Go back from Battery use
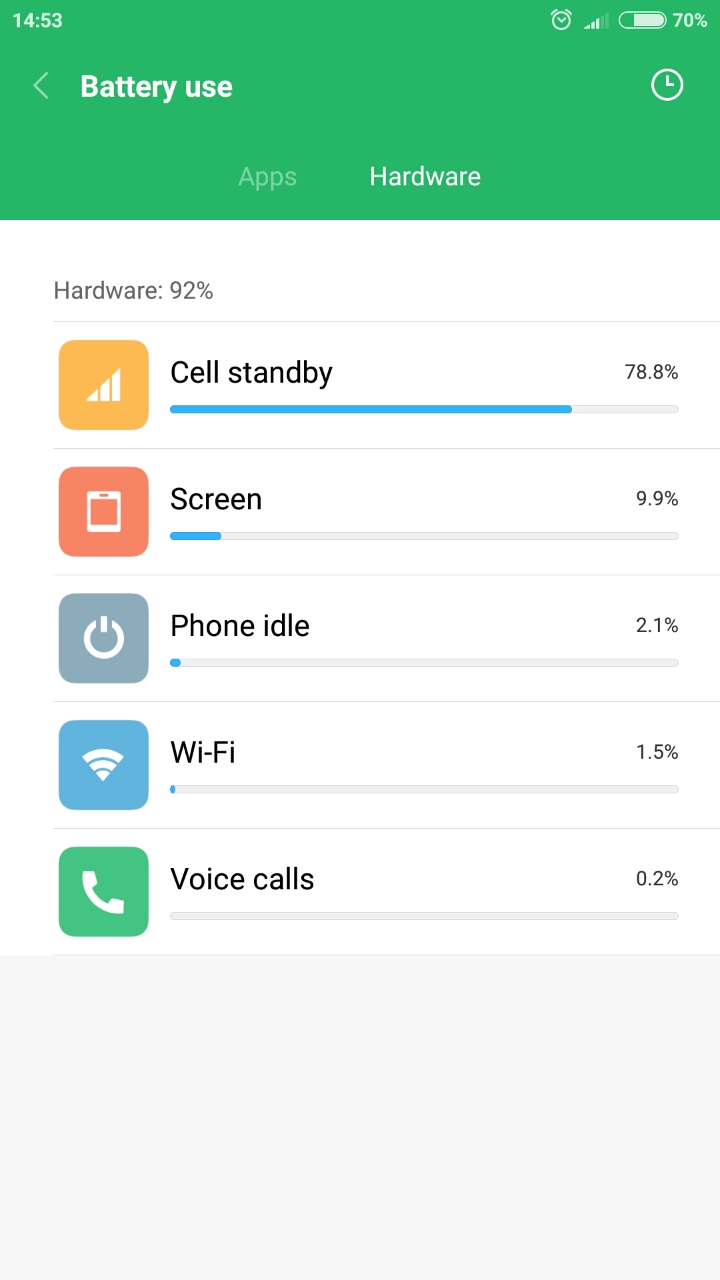This screenshot has width=720, height=1280. [x=41, y=86]
